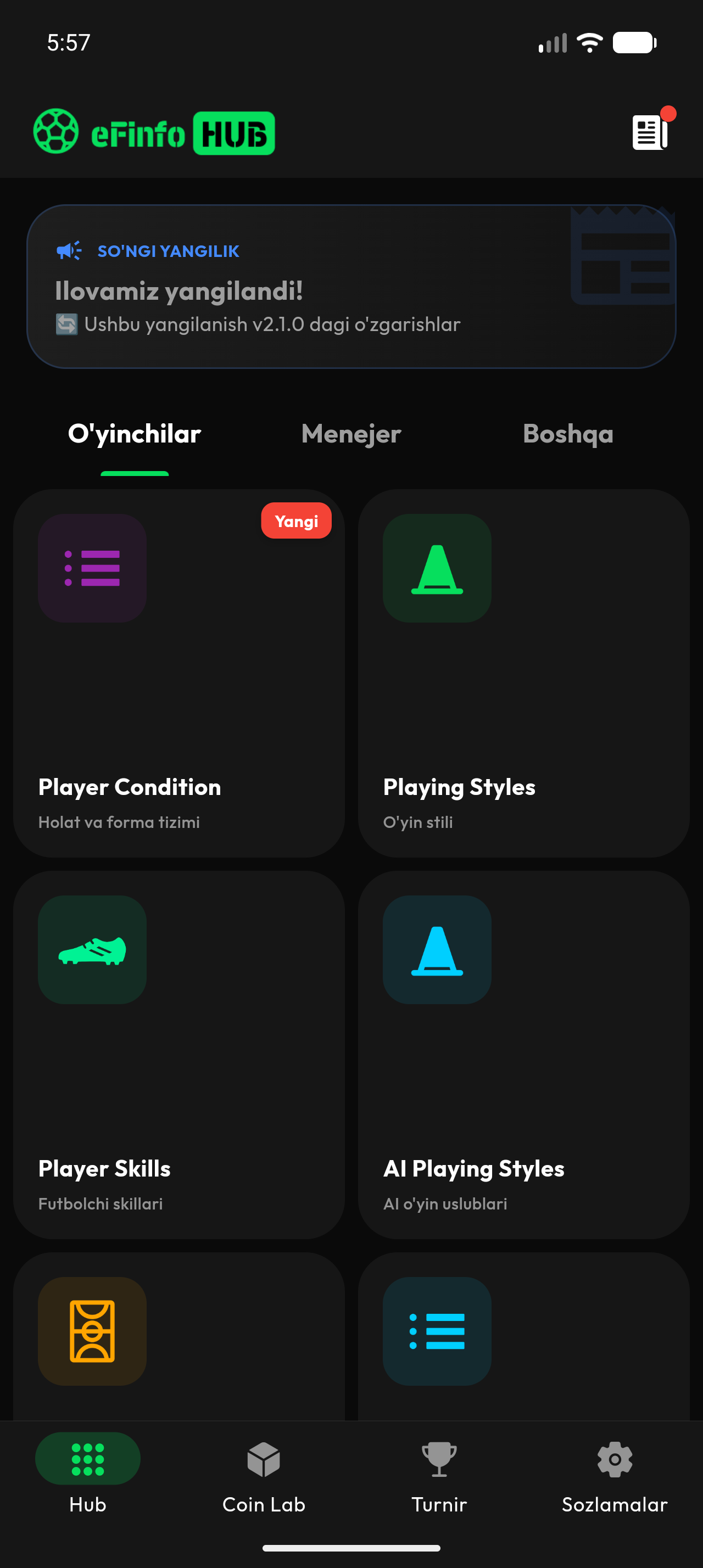
Task: Open the news icon with red badge
Action: 649,132
